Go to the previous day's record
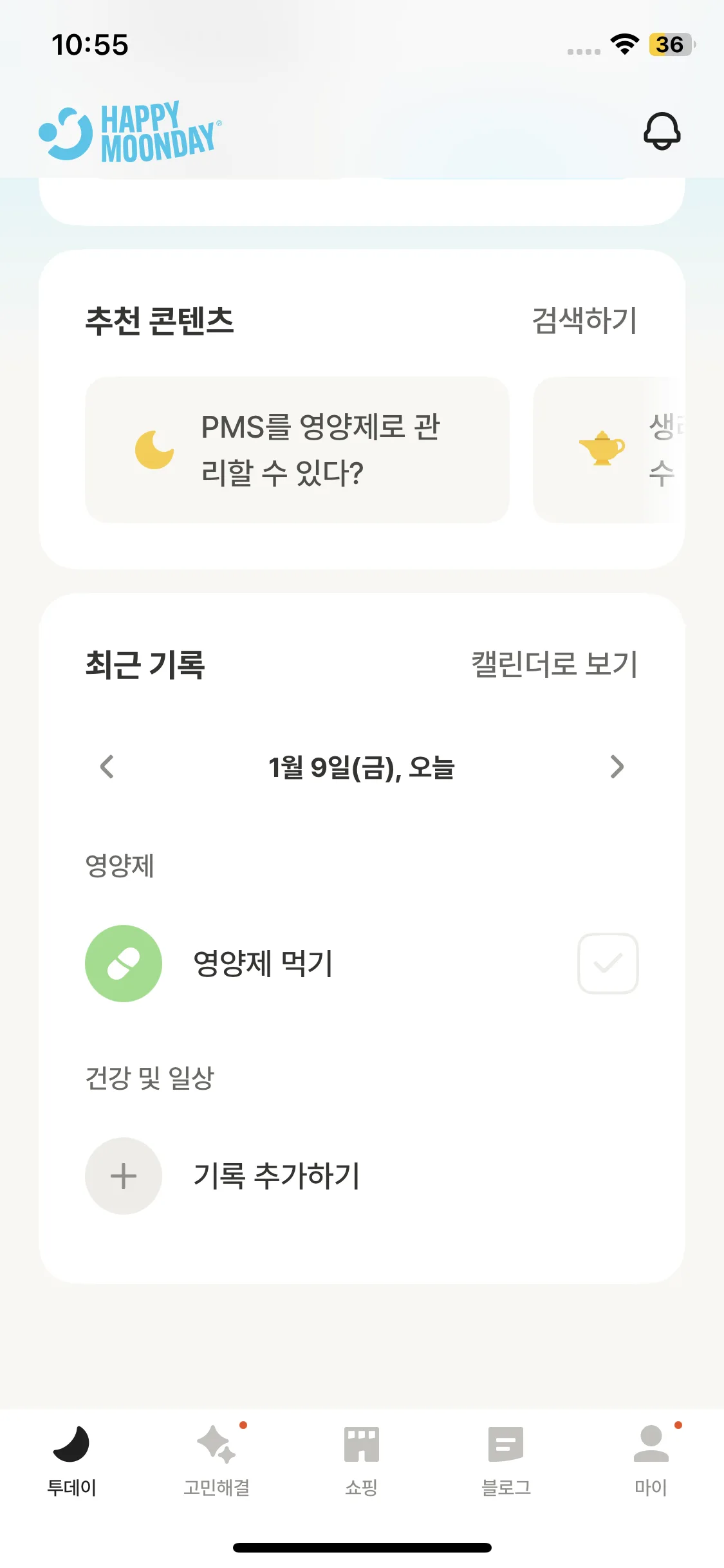This screenshot has height=1568, width=724. click(x=107, y=767)
